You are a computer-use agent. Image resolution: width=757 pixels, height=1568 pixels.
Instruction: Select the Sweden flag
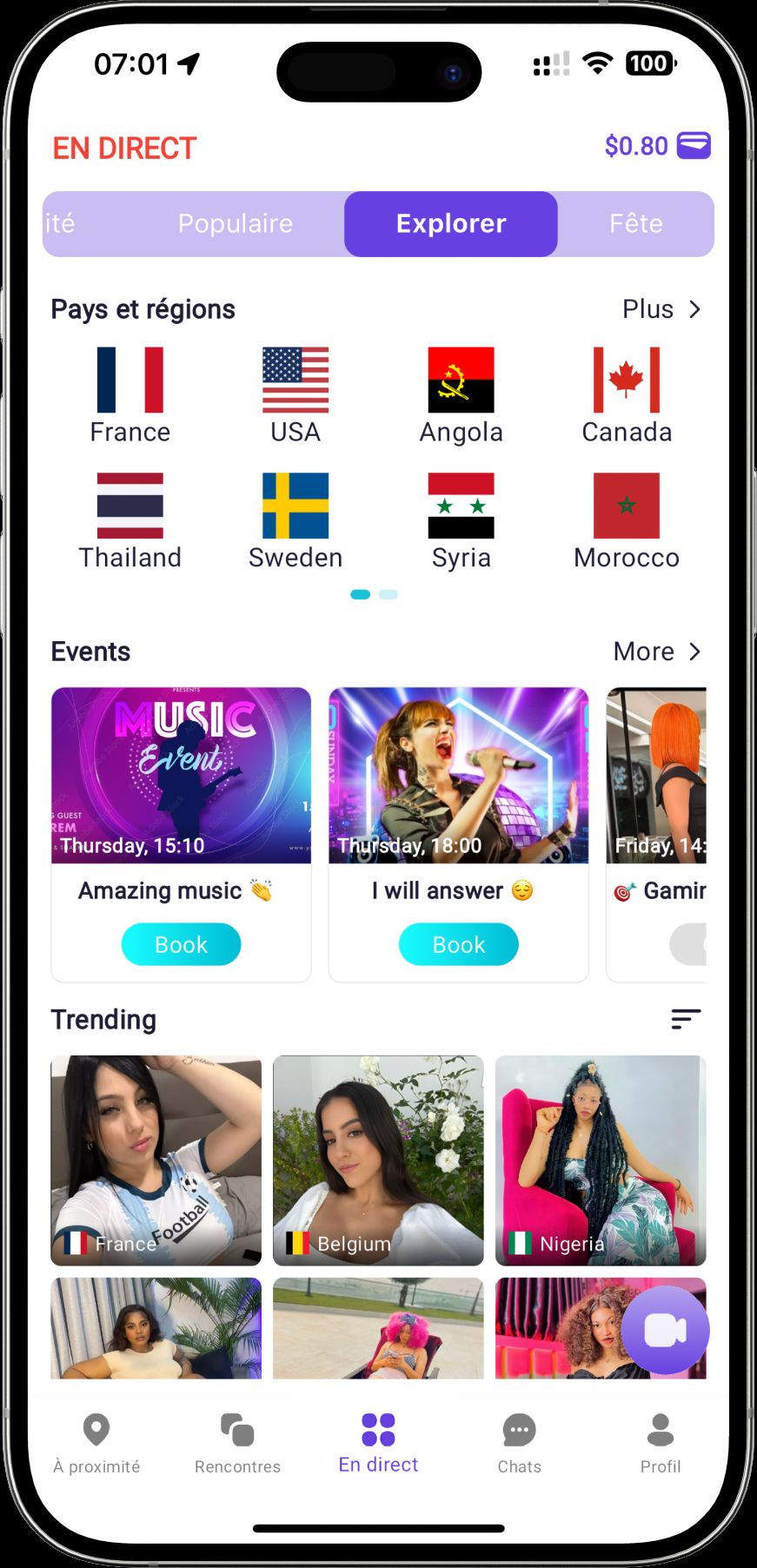[x=295, y=520]
